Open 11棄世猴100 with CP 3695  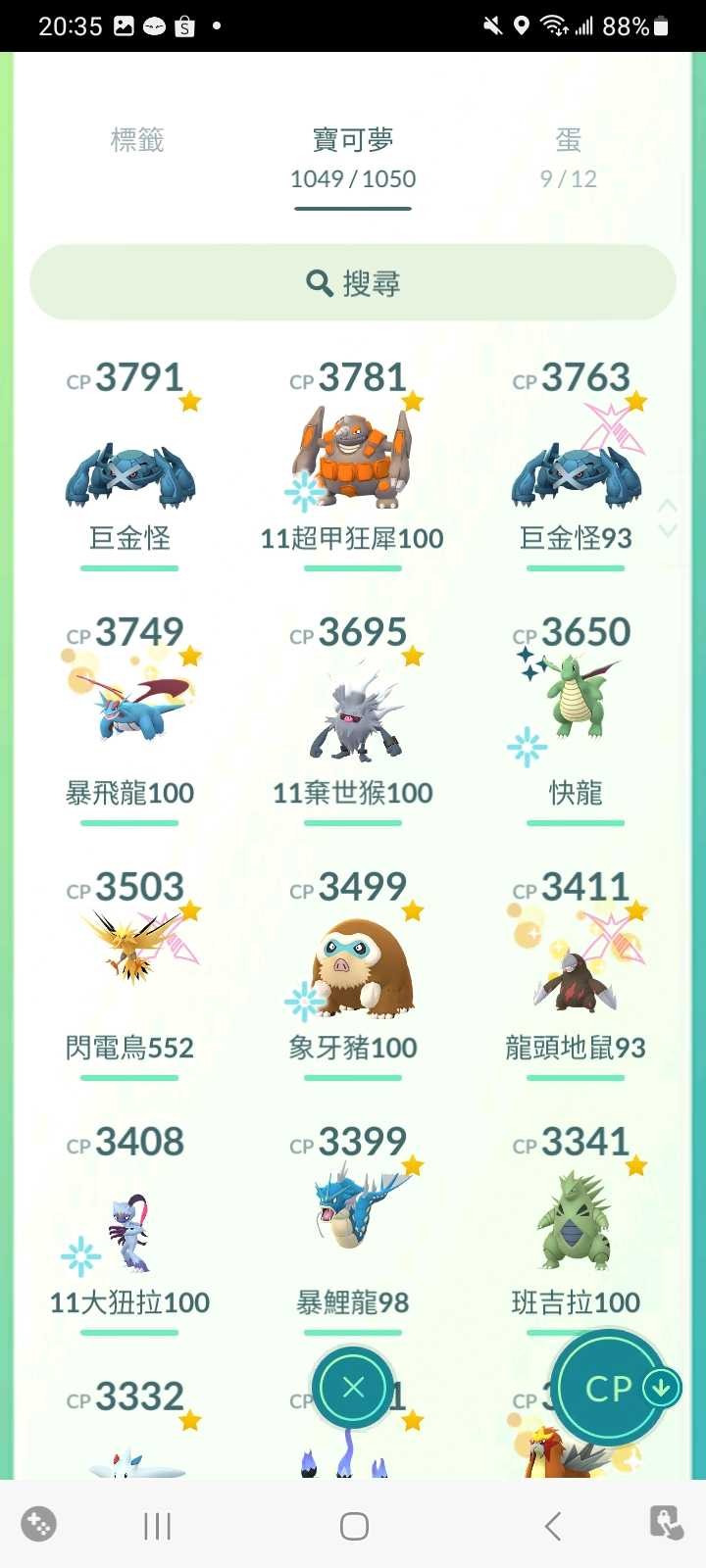pyautogui.click(x=353, y=717)
